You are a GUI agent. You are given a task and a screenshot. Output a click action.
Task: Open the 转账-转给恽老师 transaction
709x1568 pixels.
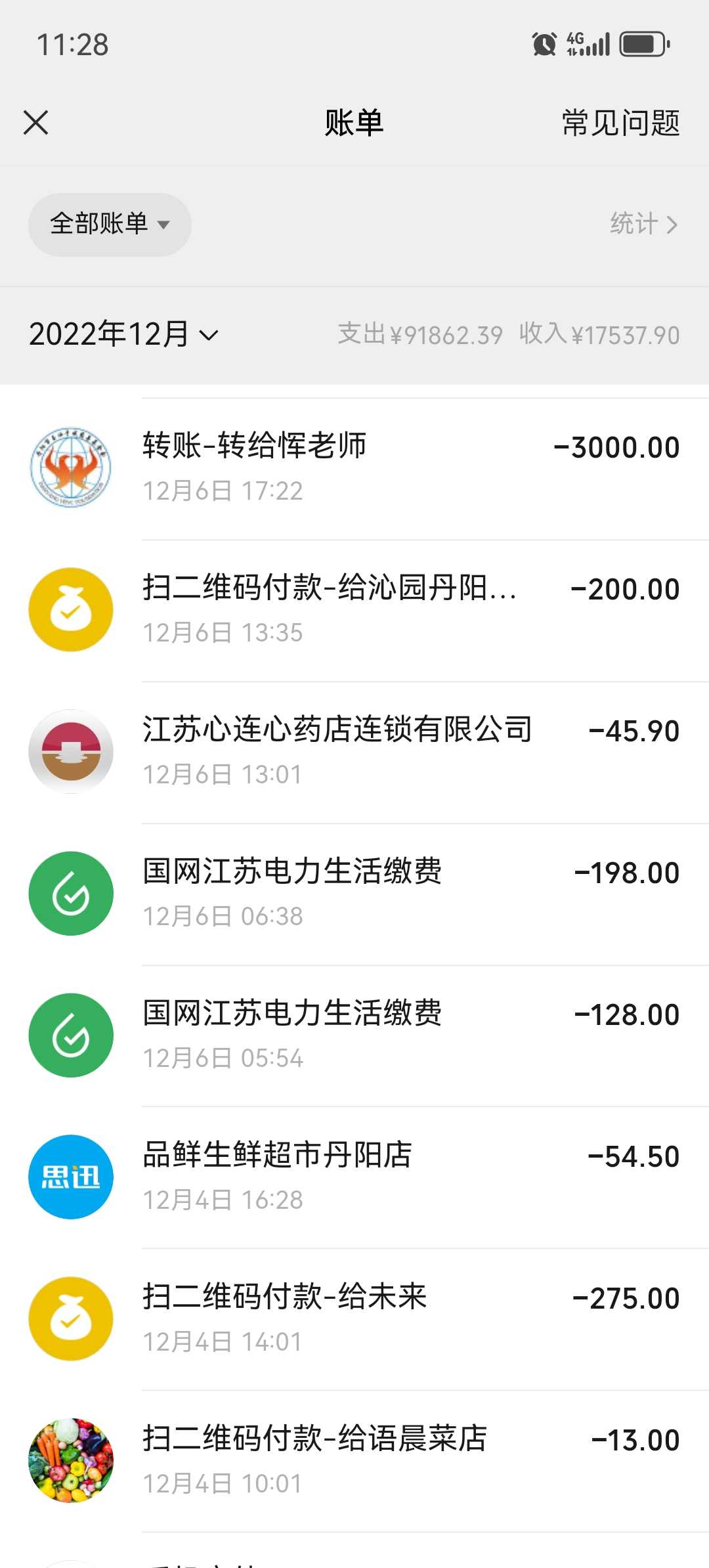tap(354, 468)
